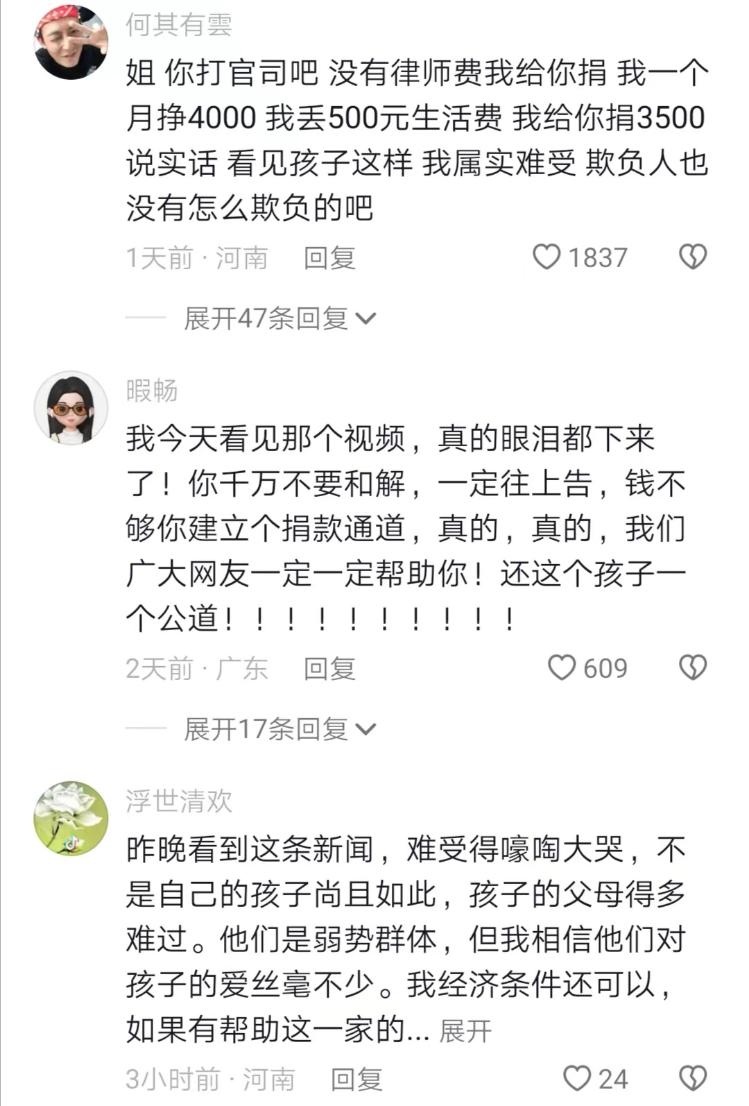Reply to 何其有雲's comment
The width and height of the screenshot is (749, 1106).
[330, 258]
